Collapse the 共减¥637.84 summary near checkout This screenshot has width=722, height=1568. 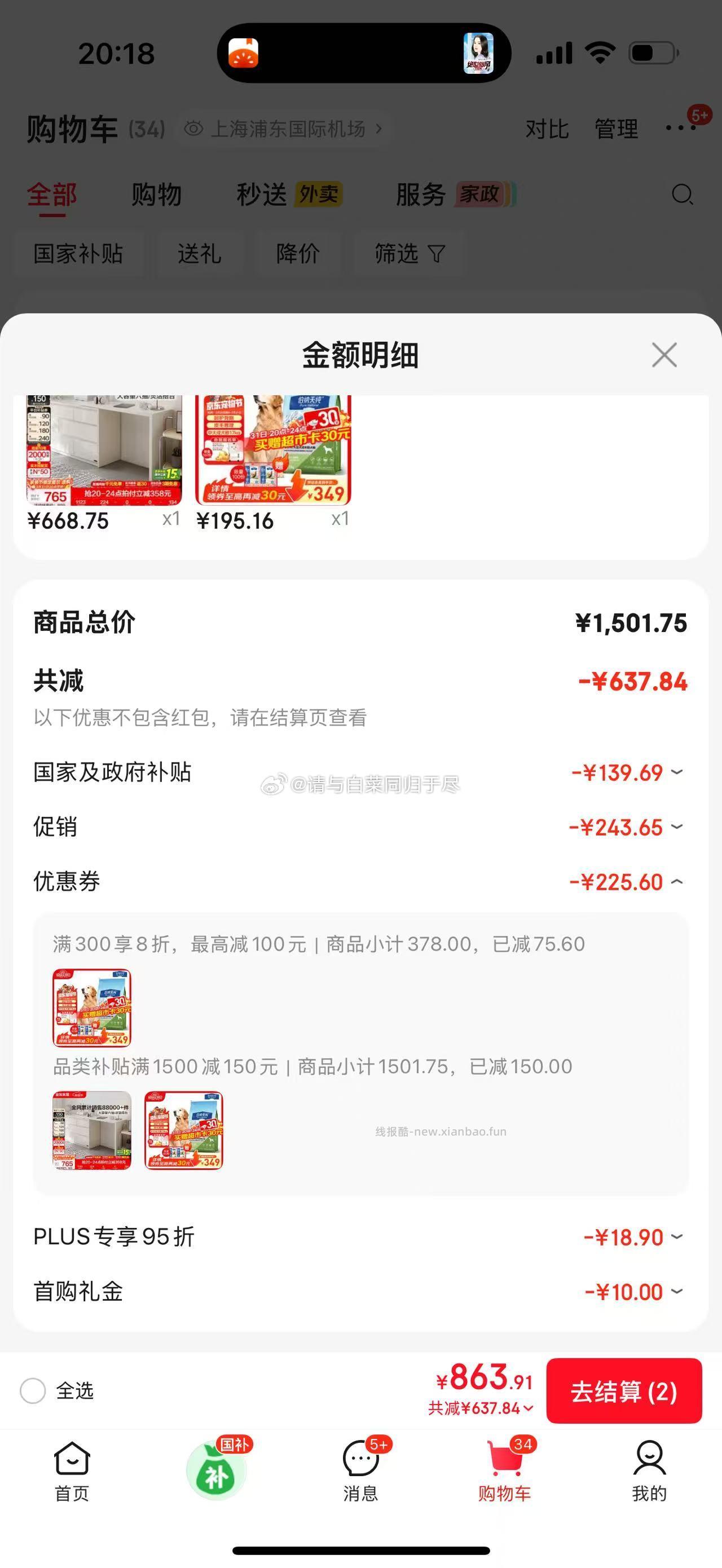[x=481, y=1408]
